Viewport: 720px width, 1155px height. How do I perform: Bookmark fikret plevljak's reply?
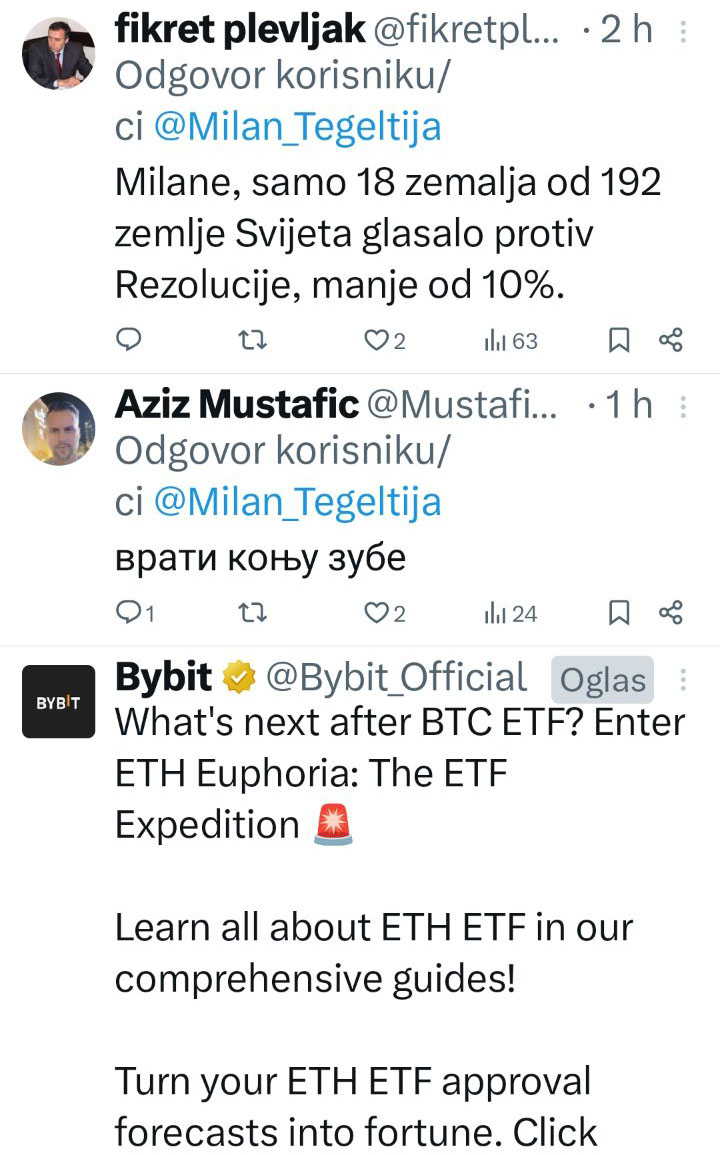tap(618, 340)
